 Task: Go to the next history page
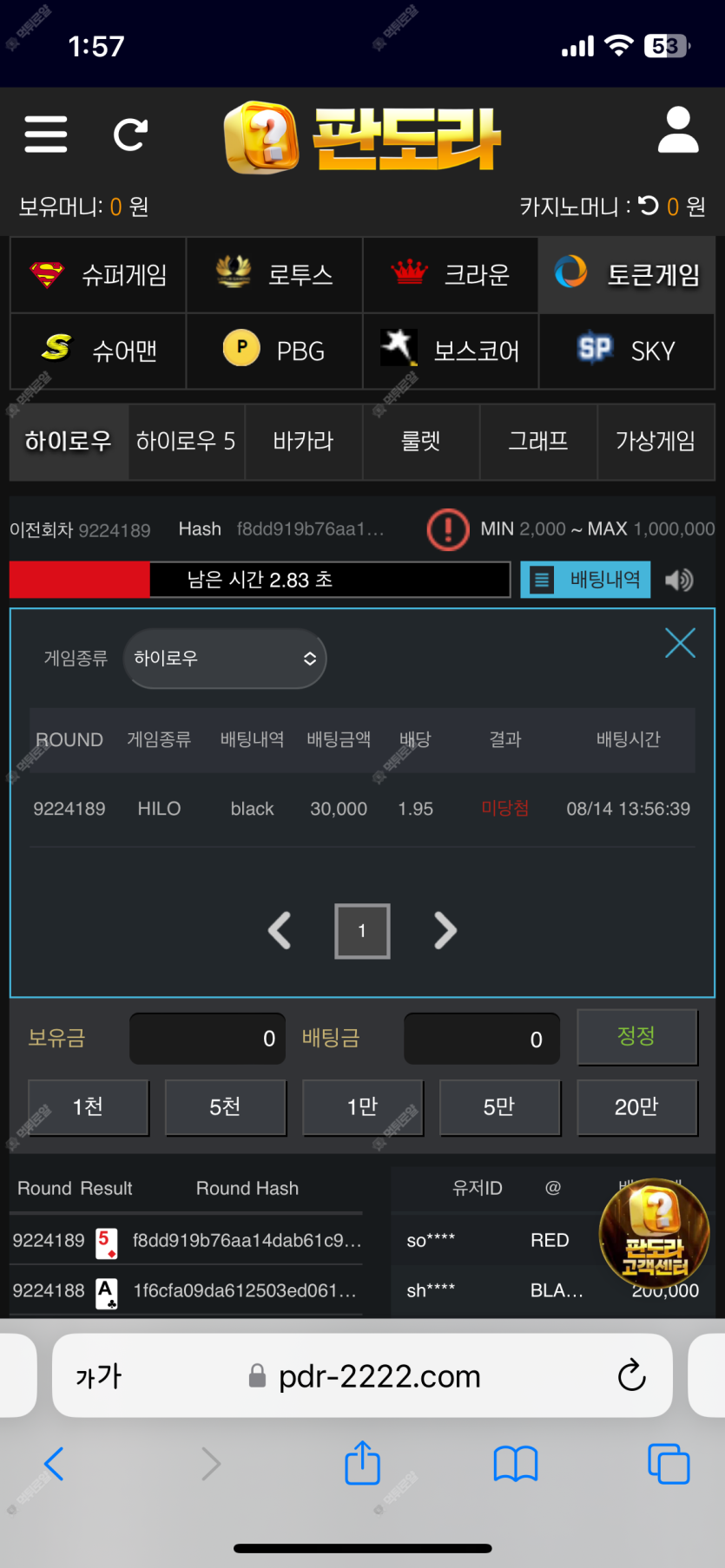[445, 931]
